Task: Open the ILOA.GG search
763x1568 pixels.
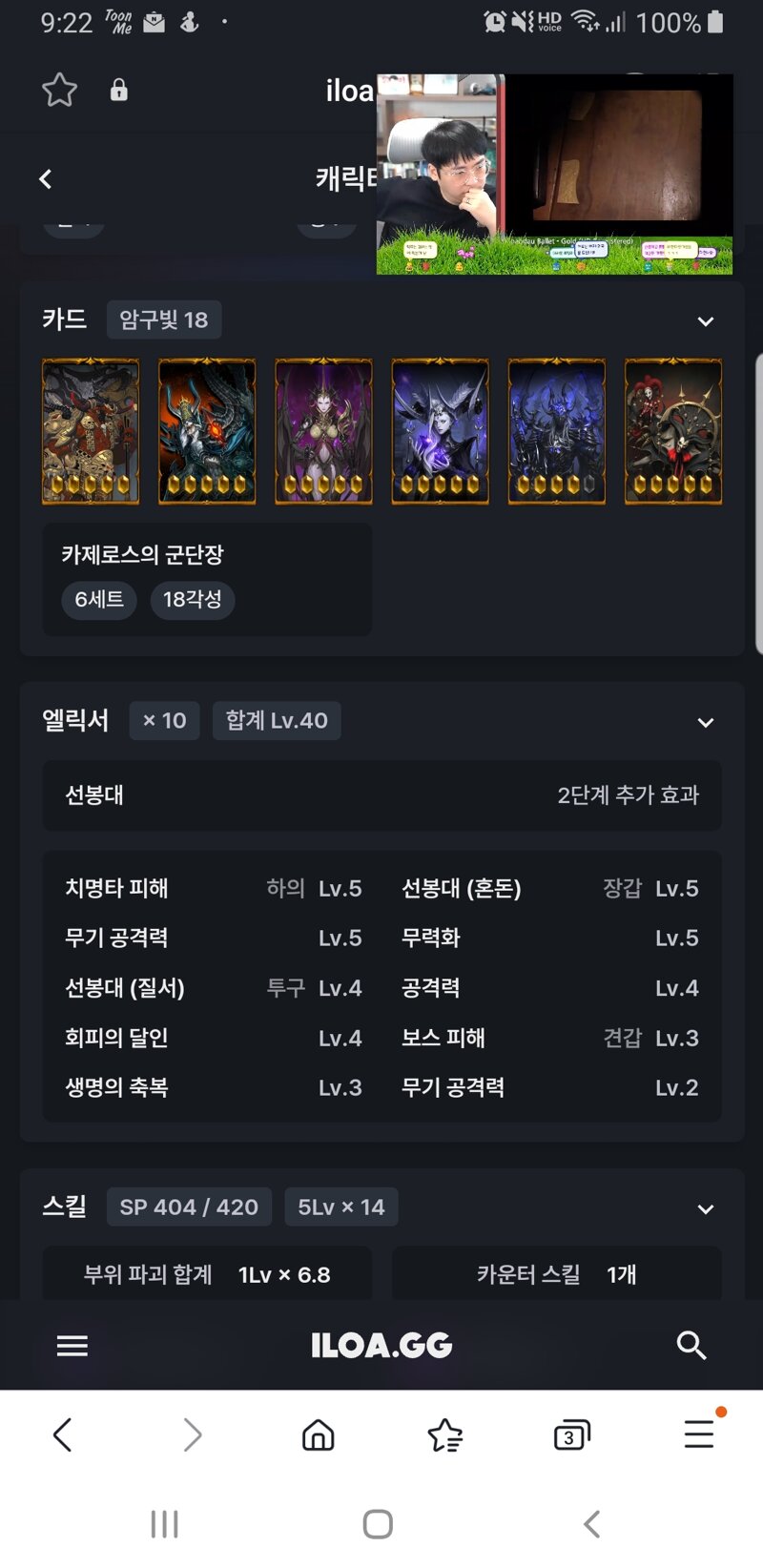Action: tap(691, 1346)
